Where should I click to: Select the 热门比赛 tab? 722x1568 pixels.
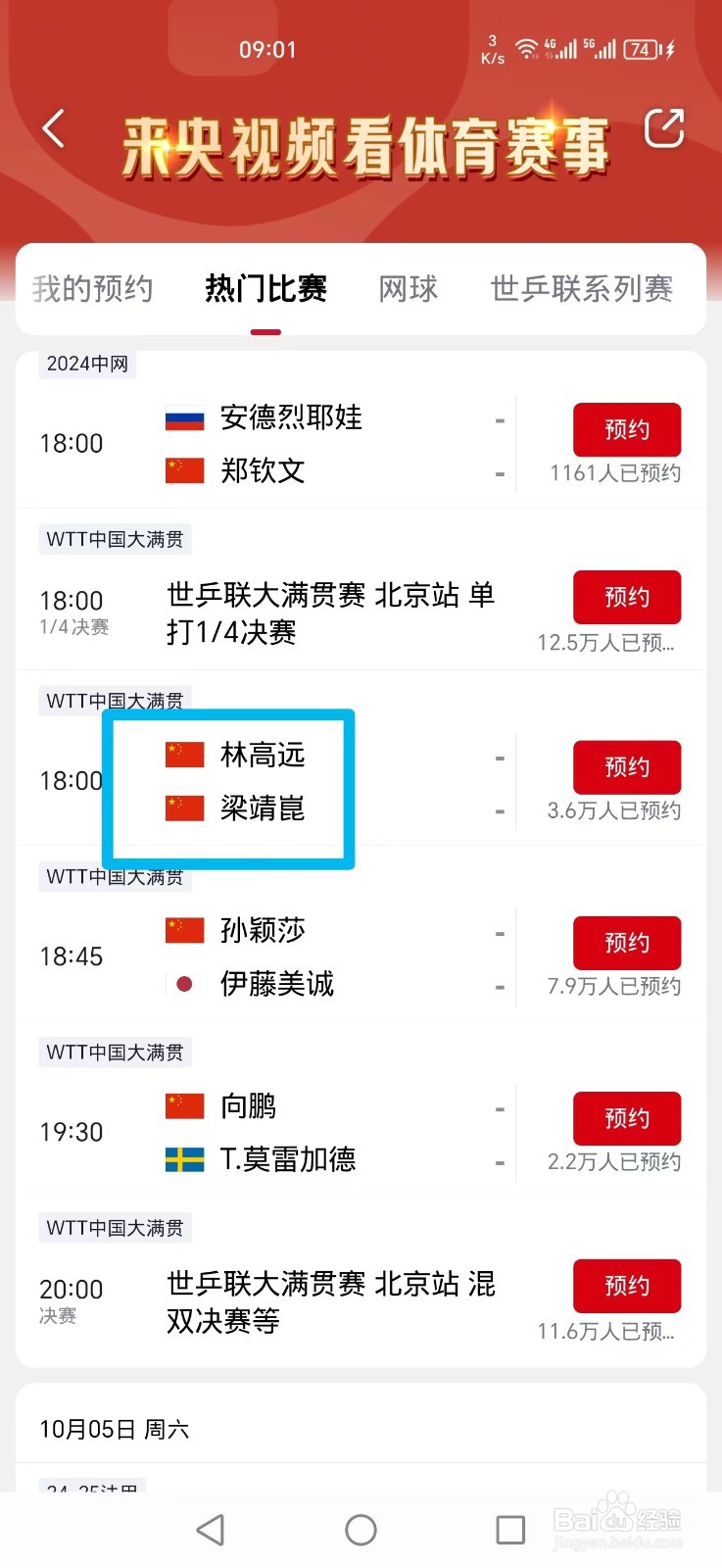coord(265,288)
